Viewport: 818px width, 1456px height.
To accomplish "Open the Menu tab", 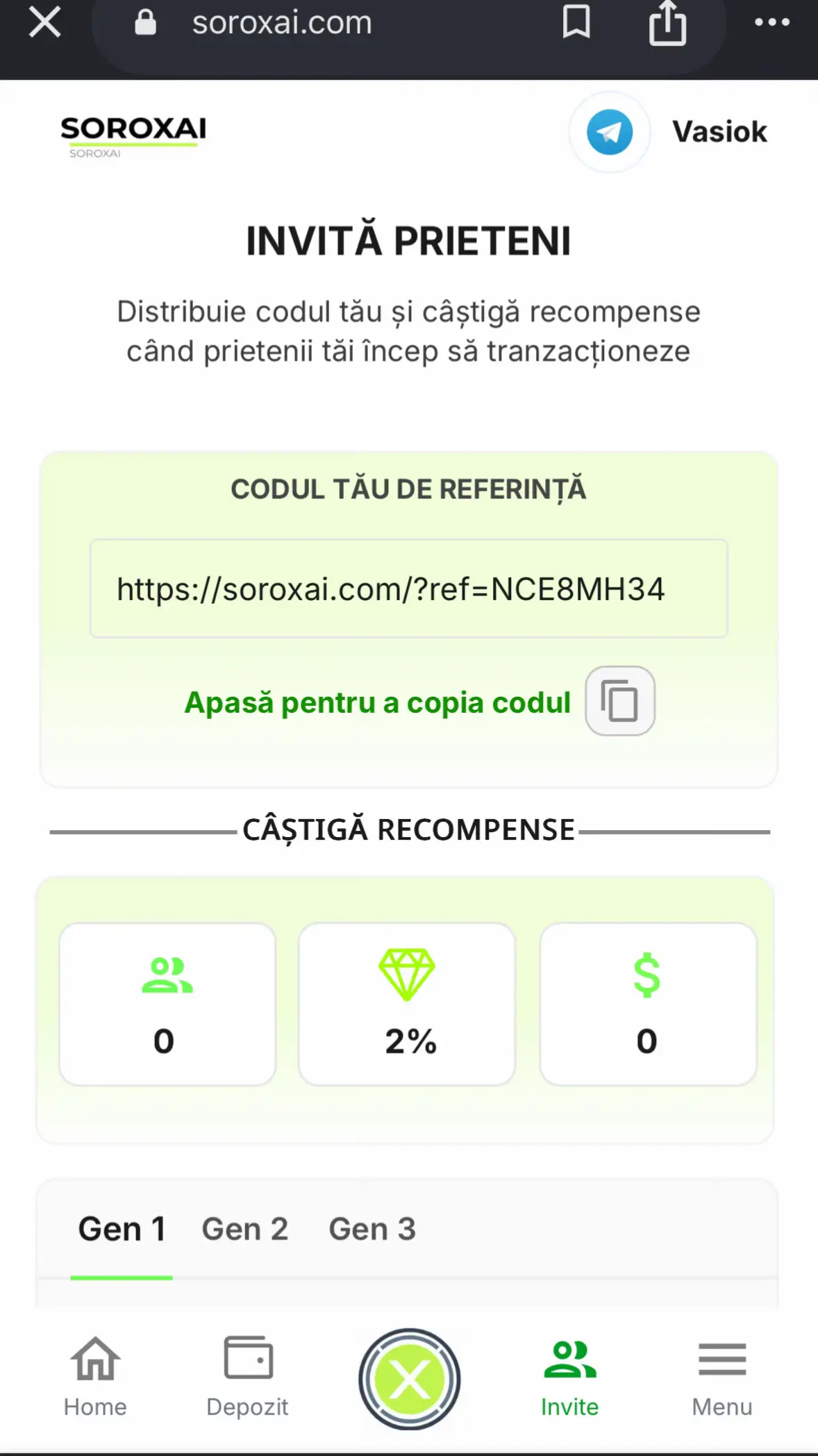I will point(722,1378).
